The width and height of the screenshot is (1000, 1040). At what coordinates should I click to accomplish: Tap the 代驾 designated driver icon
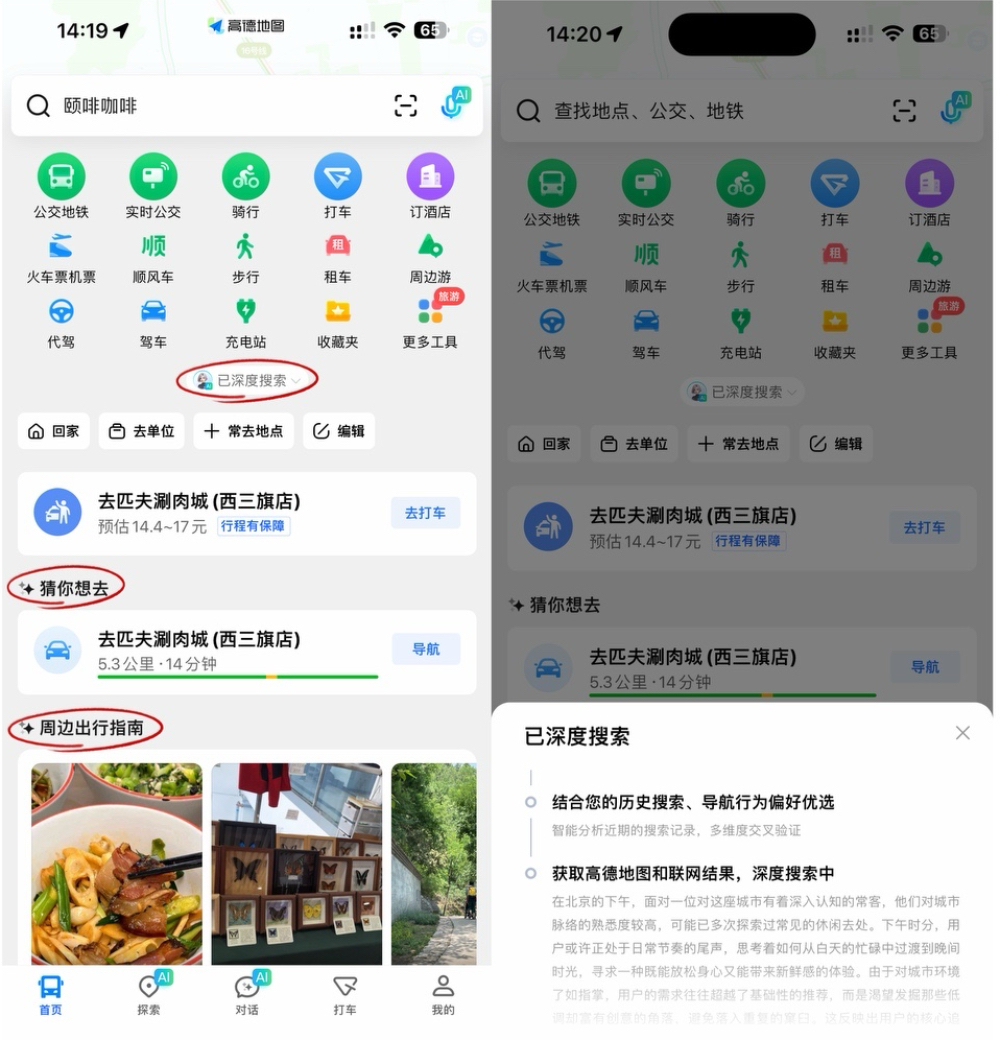click(62, 320)
